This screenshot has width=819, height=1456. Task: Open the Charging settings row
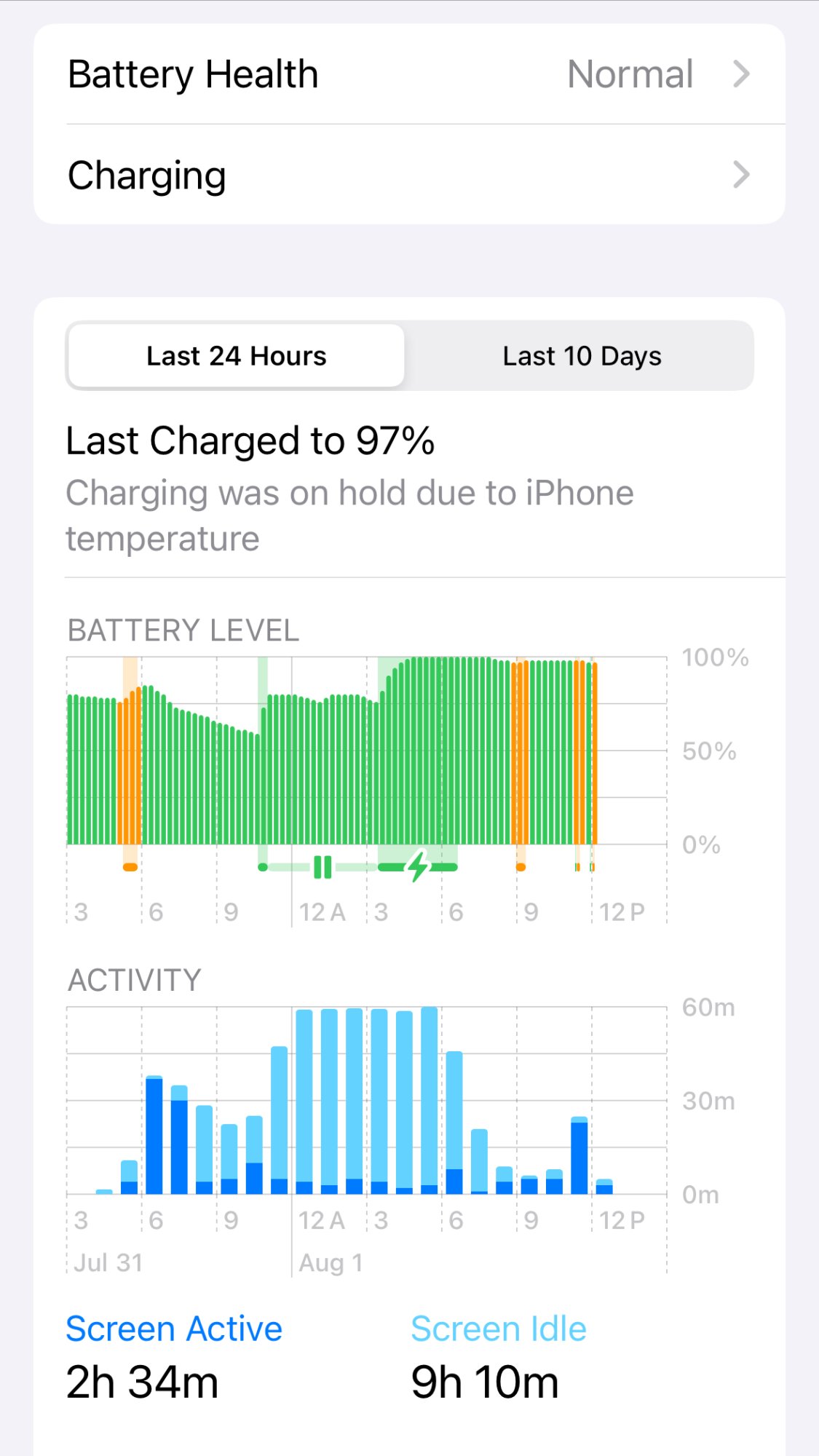409,175
